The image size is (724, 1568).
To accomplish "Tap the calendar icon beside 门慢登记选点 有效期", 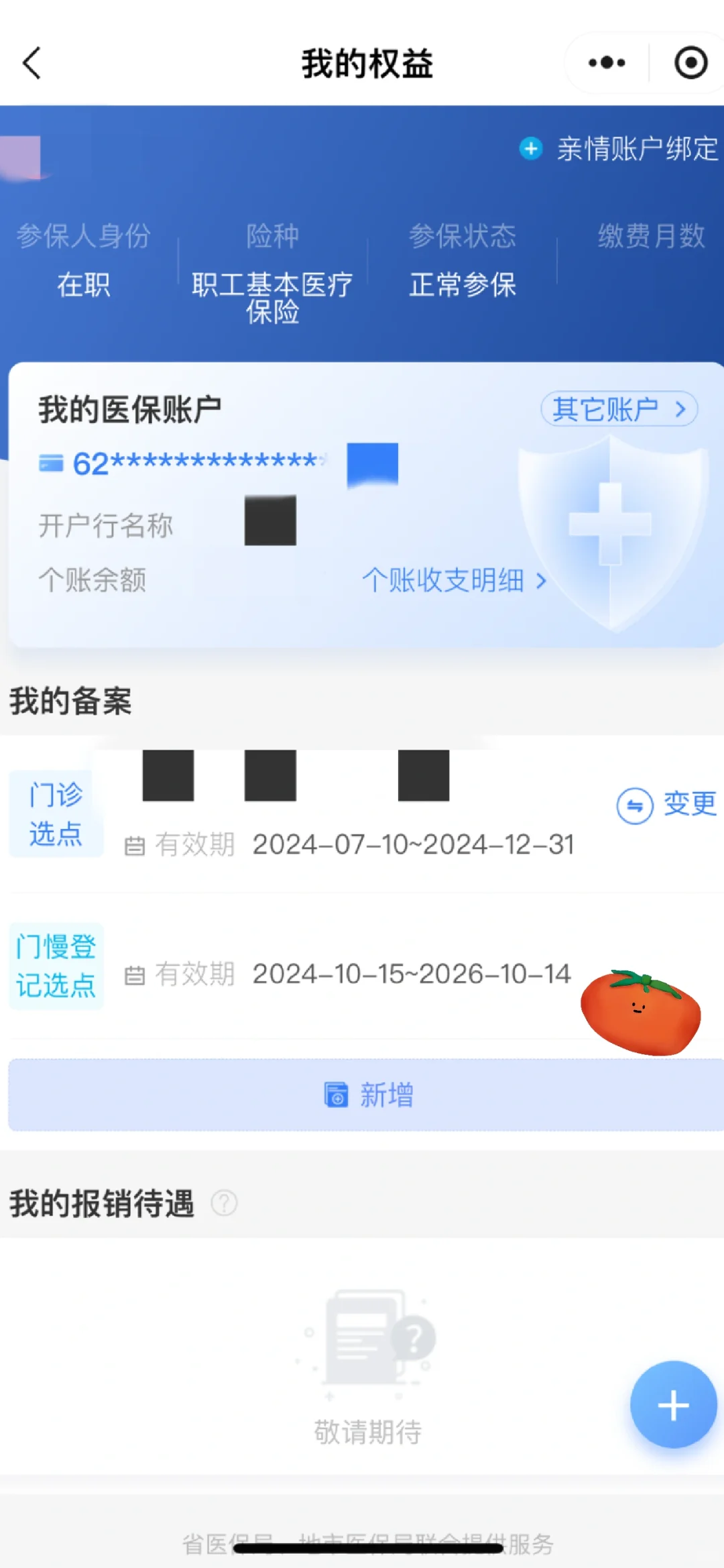I will coord(135,976).
